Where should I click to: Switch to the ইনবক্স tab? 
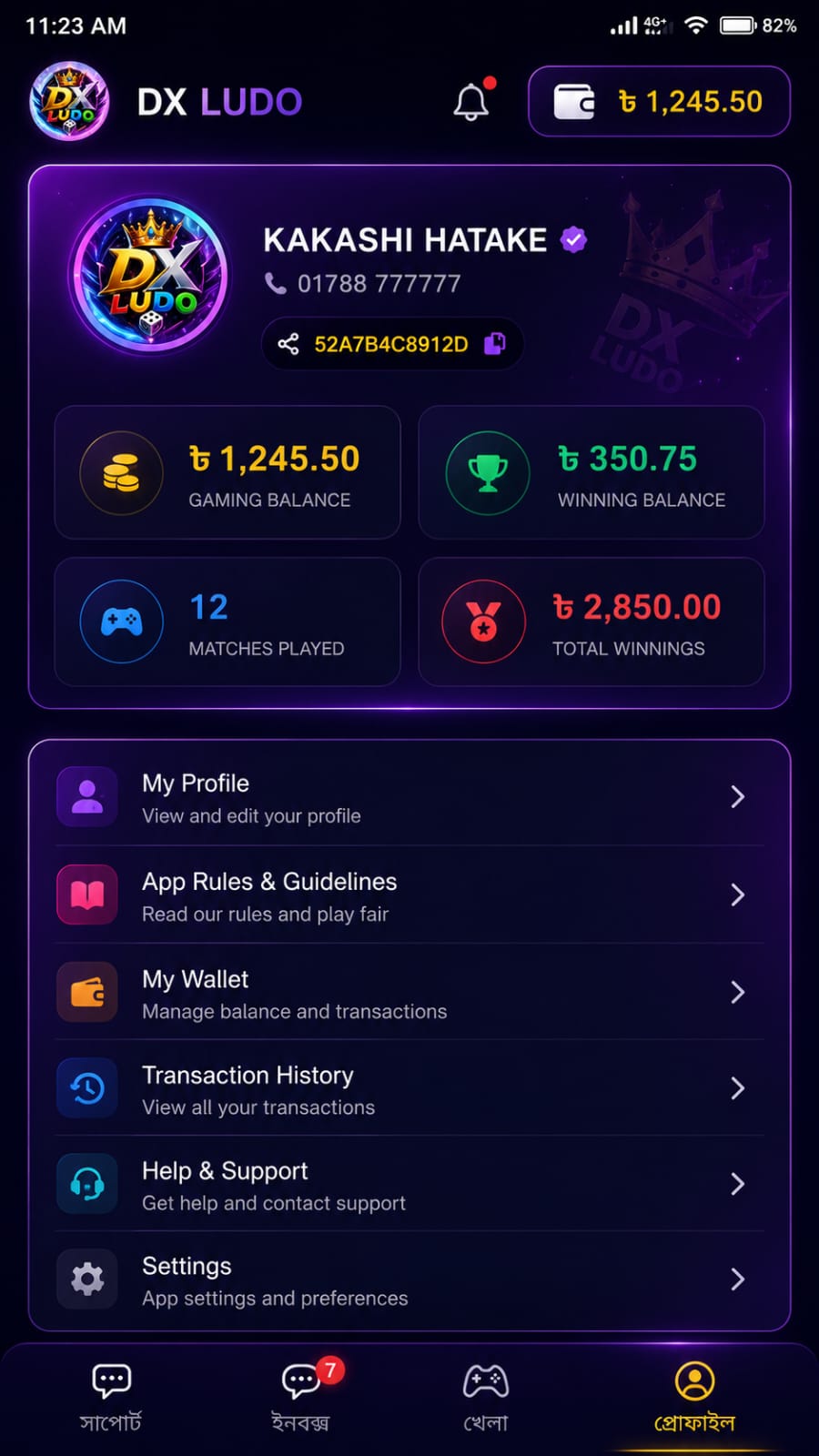tap(302, 1398)
